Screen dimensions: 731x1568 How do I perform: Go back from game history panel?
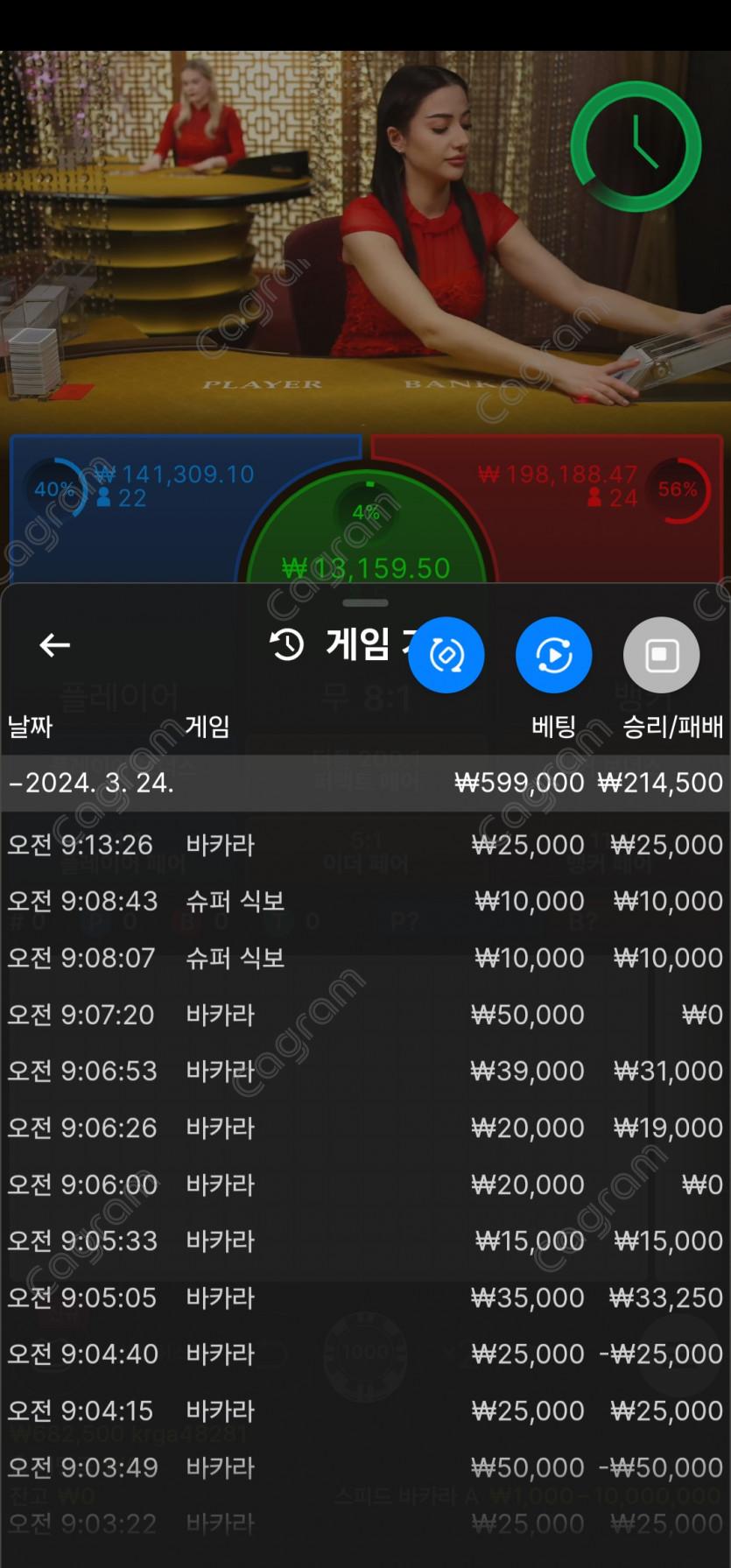[54, 645]
